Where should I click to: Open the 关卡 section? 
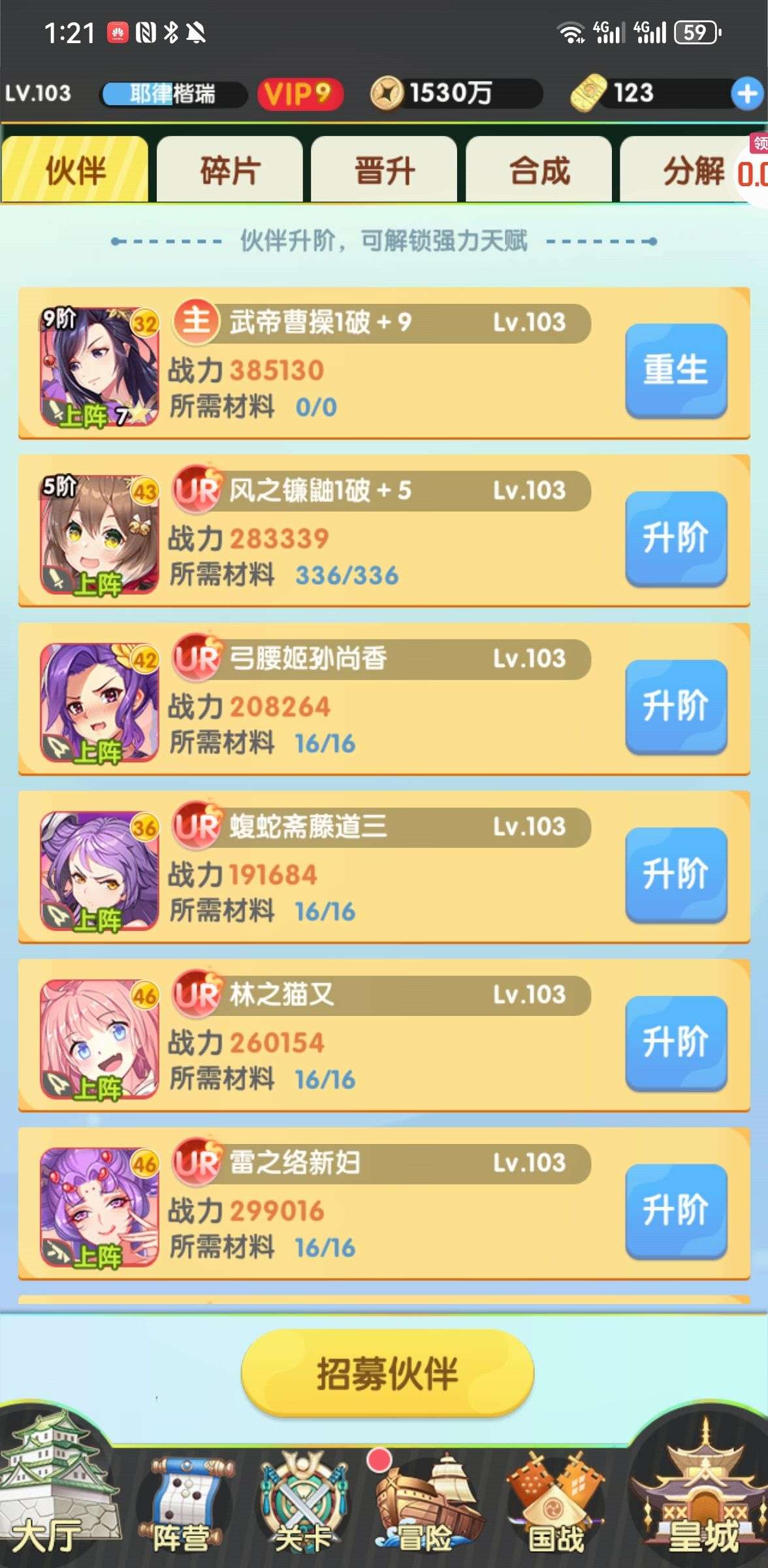tap(304, 1509)
